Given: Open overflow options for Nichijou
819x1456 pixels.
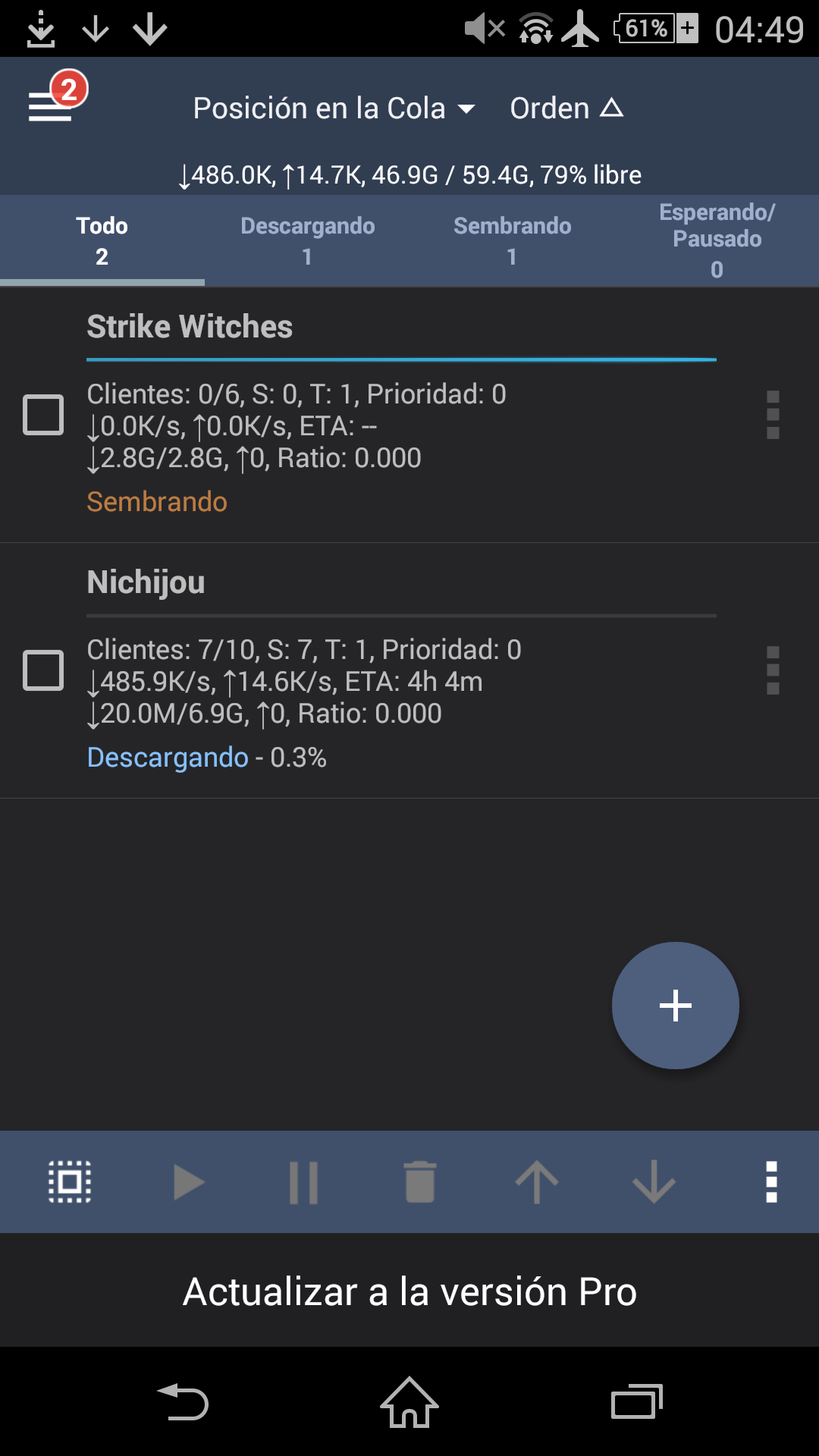Looking at the screenshot, I should point(773,670).
